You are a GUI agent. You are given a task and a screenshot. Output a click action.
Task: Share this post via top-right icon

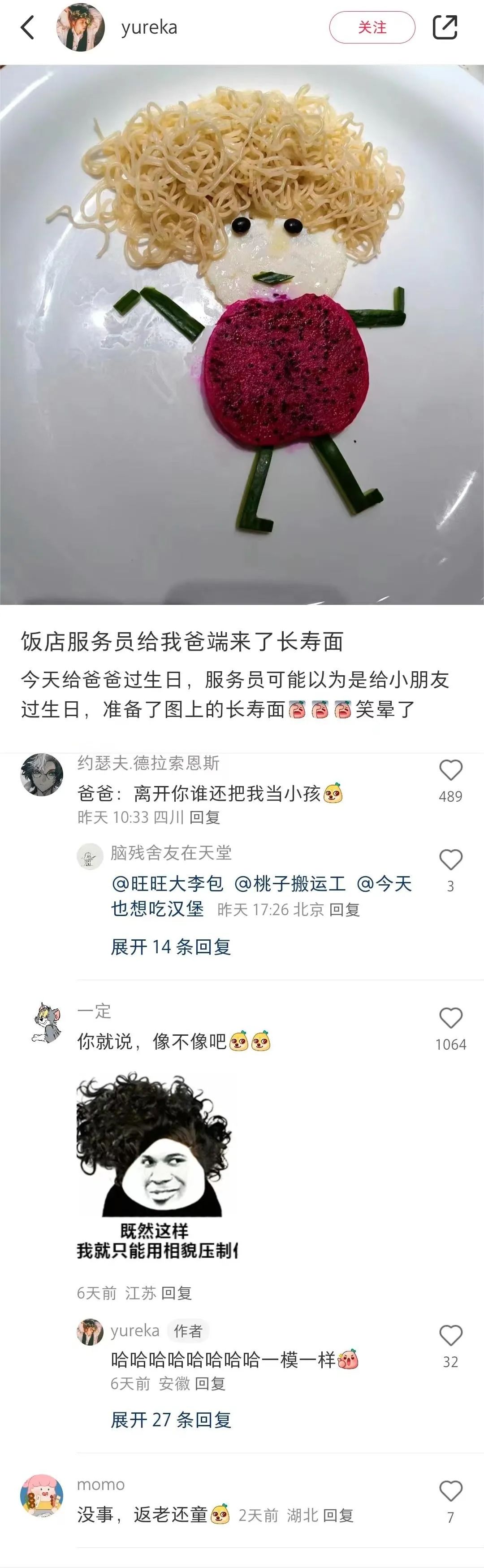(x=445, y=27)
